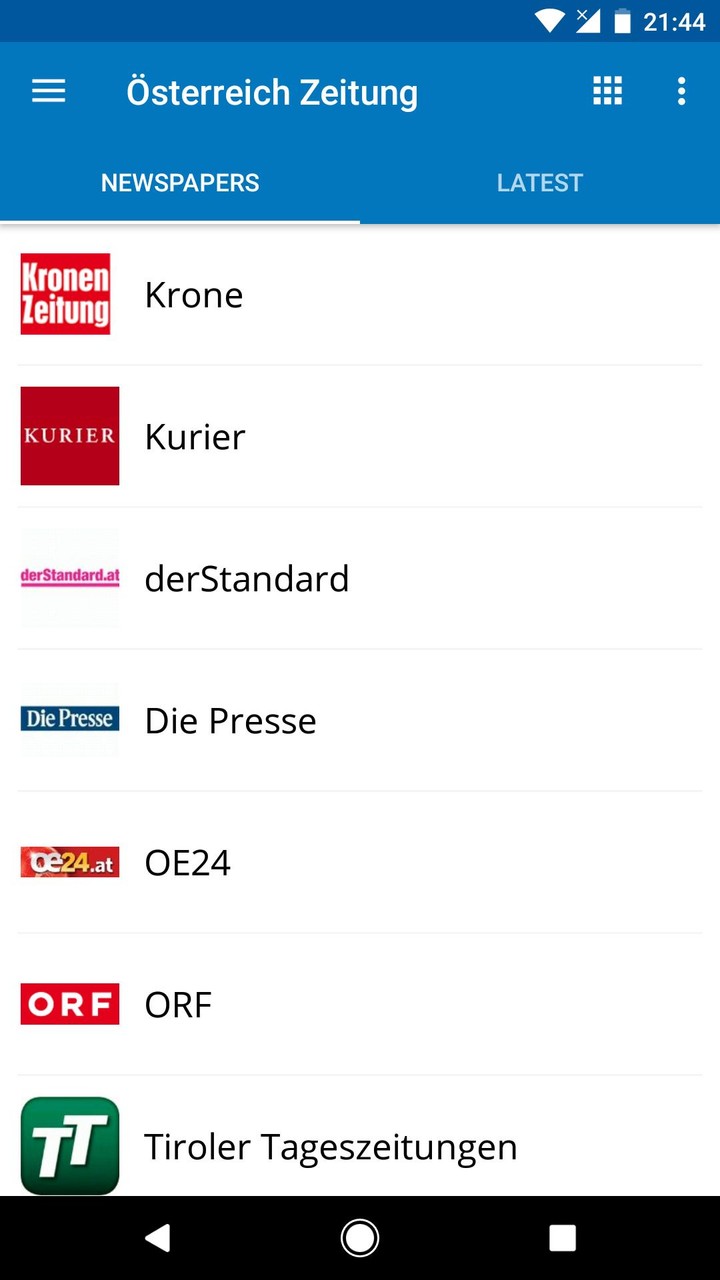Image resolution: width=720 pixels, height=1280 pixels.
Task: Select the NEWSPAPERS tab
Action: pos(180,182)
